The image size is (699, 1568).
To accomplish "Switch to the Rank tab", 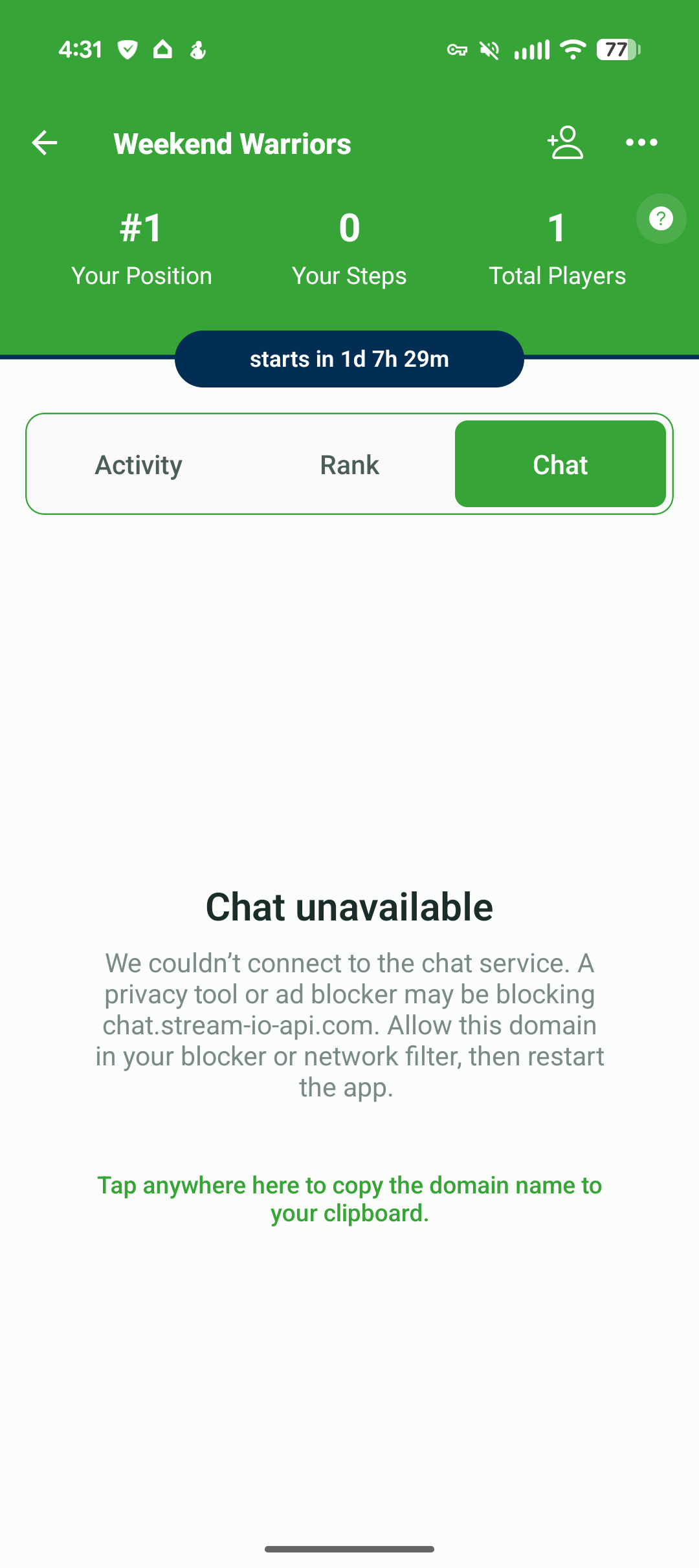I will click(349, 464).
